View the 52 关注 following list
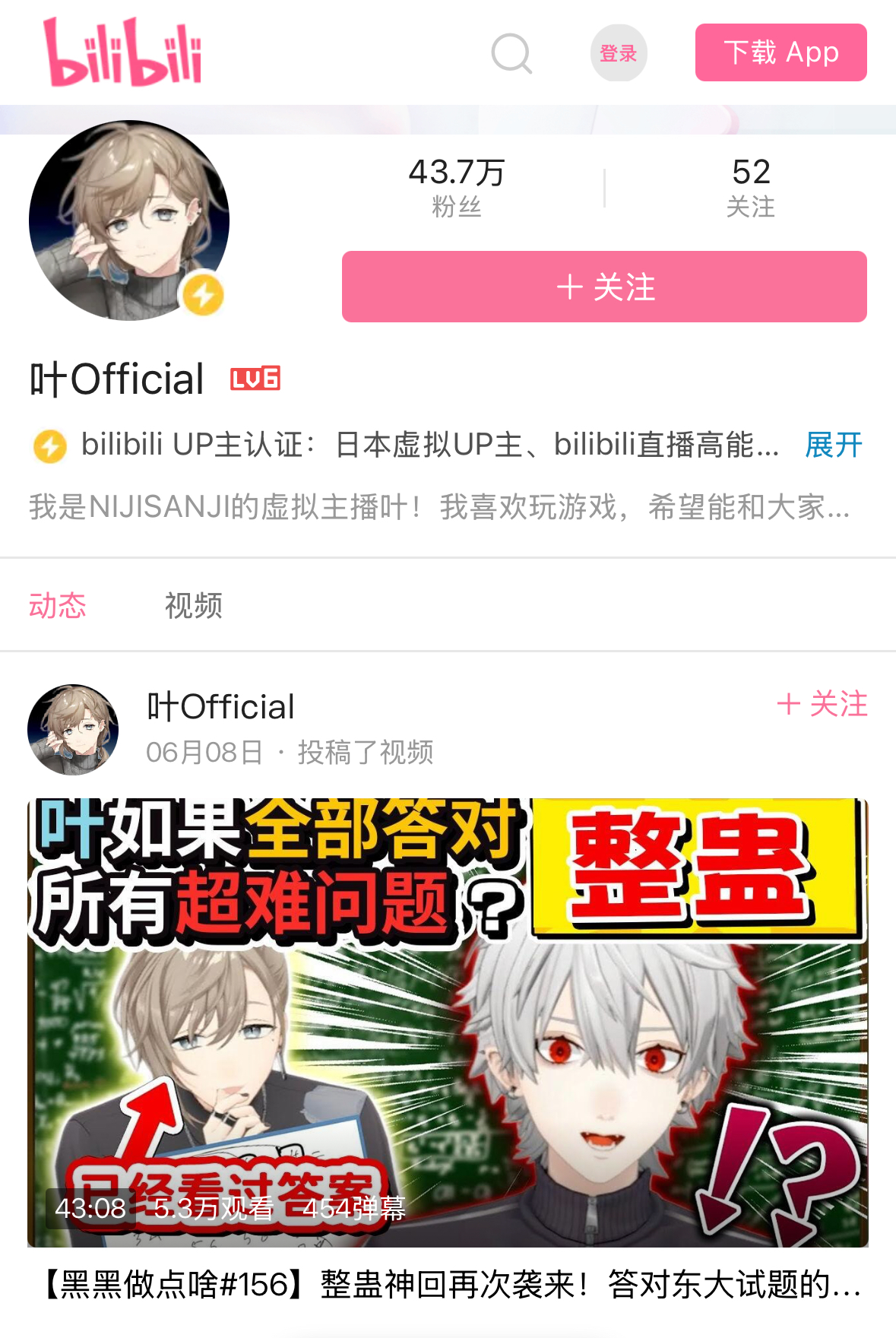 (751, 187)
